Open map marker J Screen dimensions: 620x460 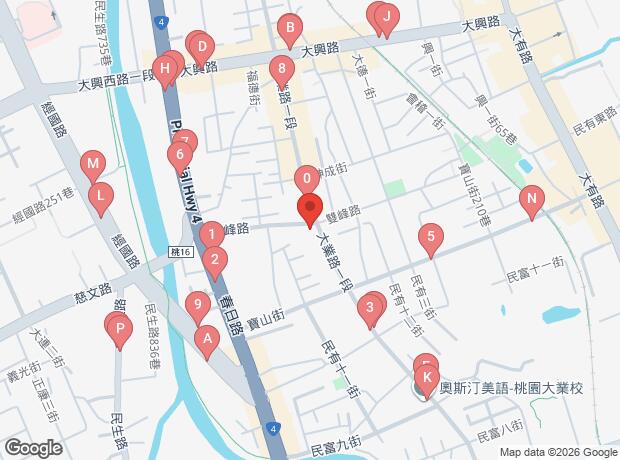click(387, 16)
